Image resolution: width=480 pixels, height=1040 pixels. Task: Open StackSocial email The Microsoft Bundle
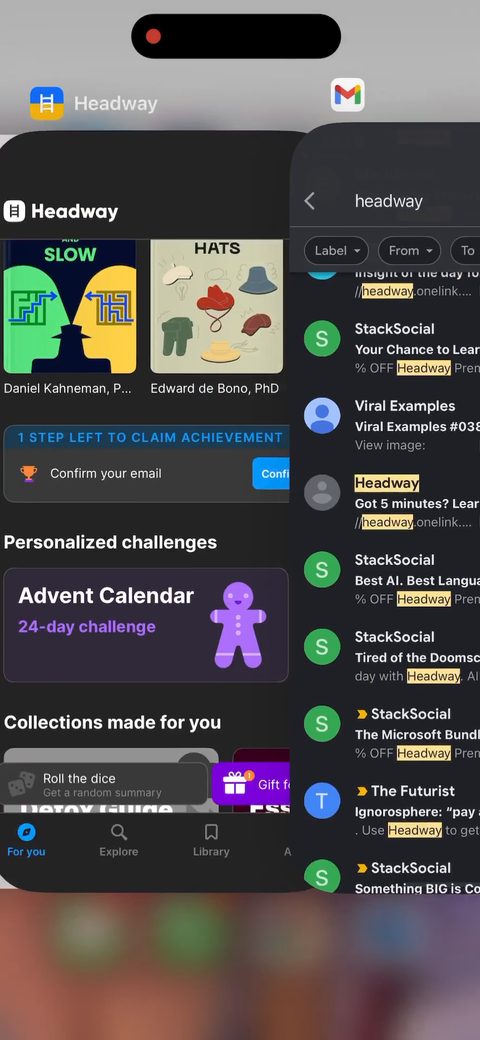391,732
